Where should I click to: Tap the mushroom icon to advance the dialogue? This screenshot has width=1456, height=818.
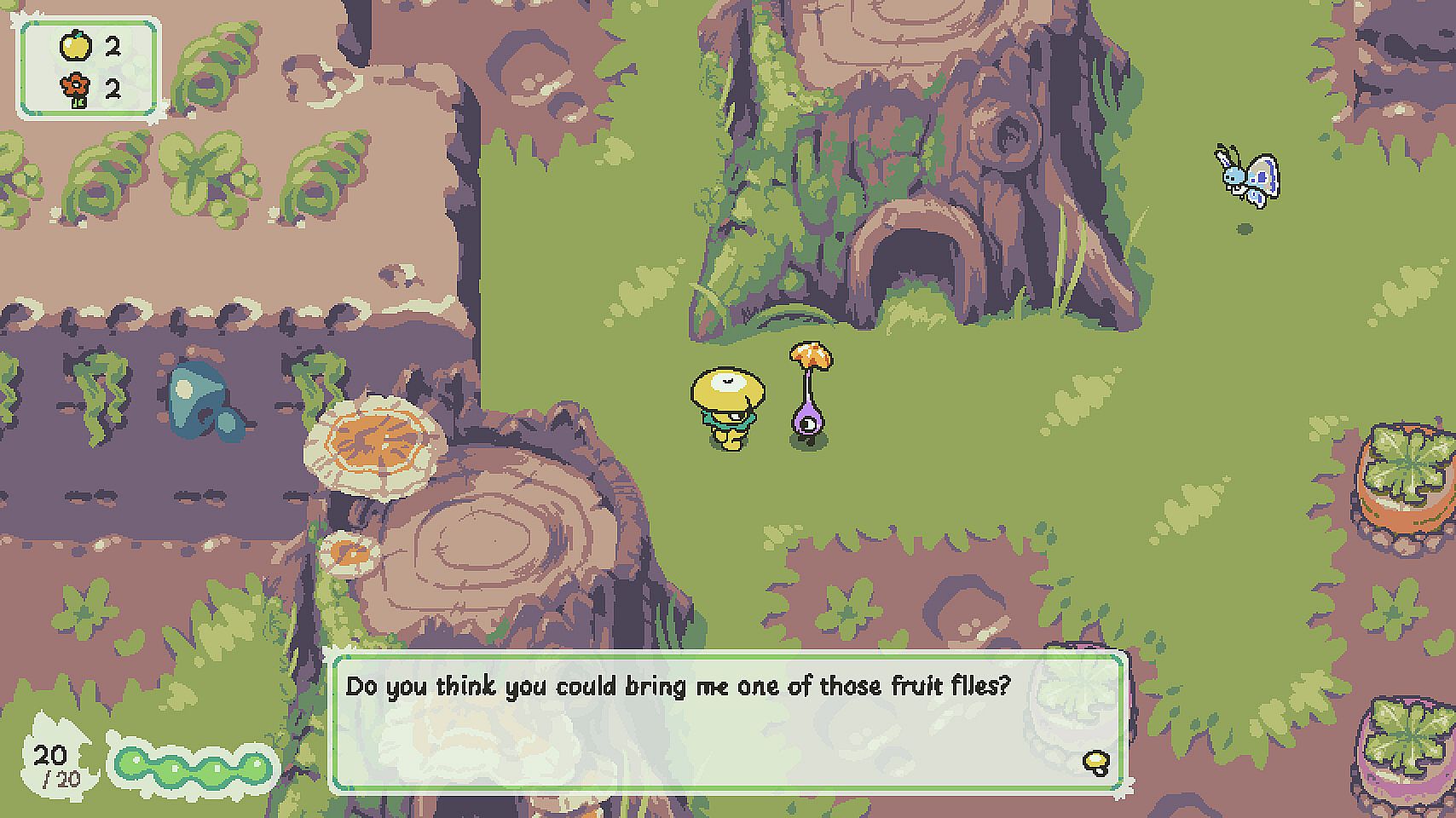1095,761
